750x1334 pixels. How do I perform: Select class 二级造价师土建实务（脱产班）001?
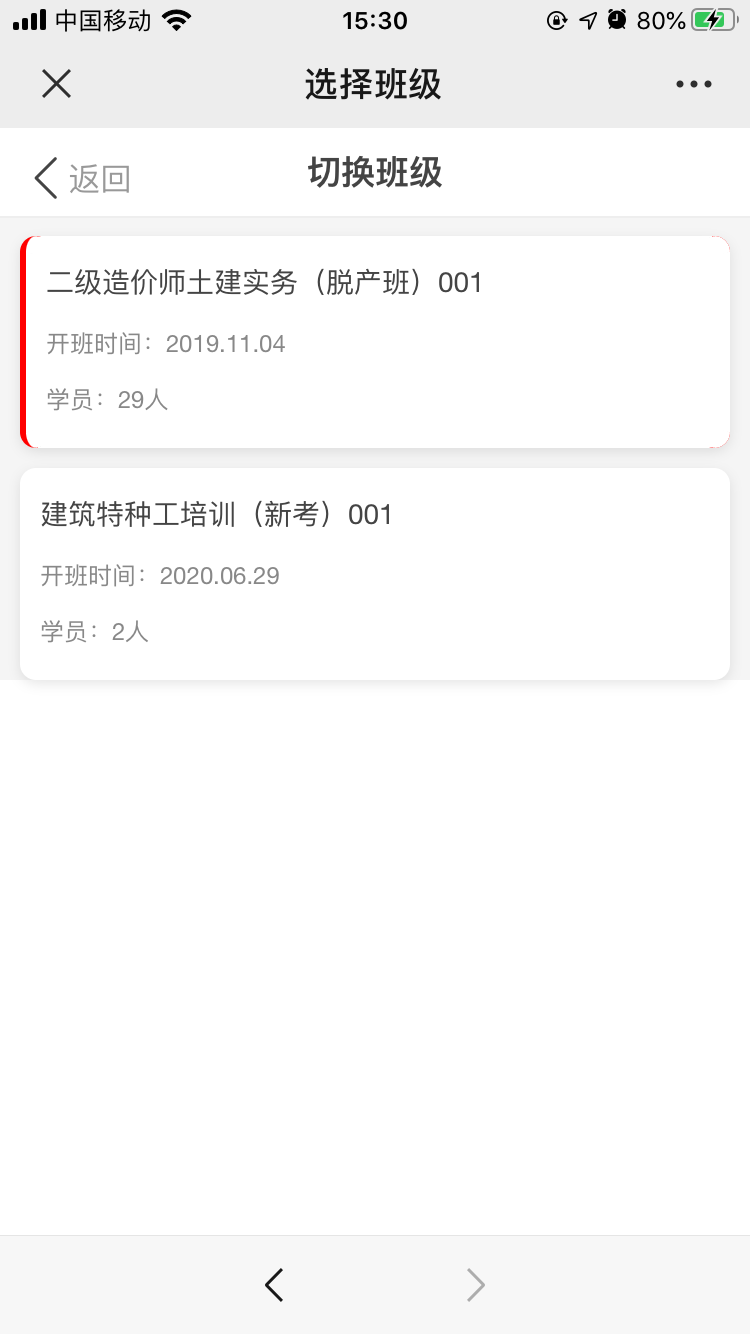point(375,341)
